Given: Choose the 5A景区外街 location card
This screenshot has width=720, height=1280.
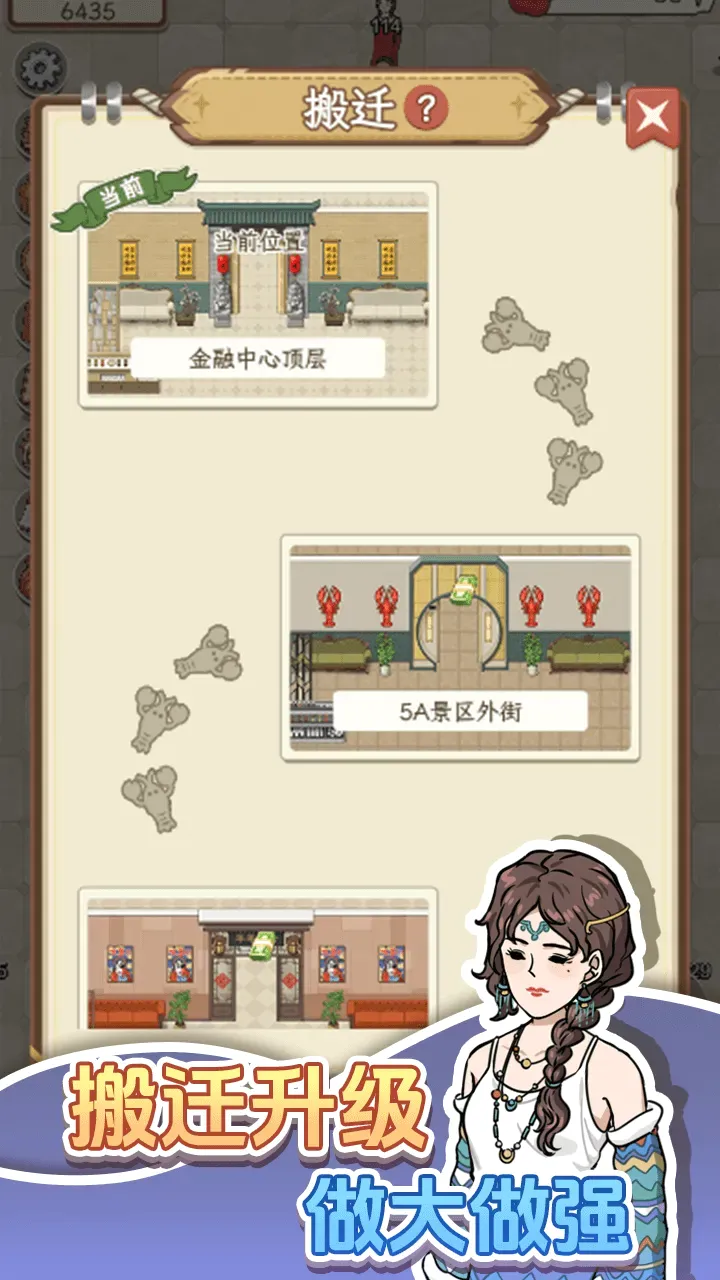Looking at the screenshot, I should (x=460, y=647).
